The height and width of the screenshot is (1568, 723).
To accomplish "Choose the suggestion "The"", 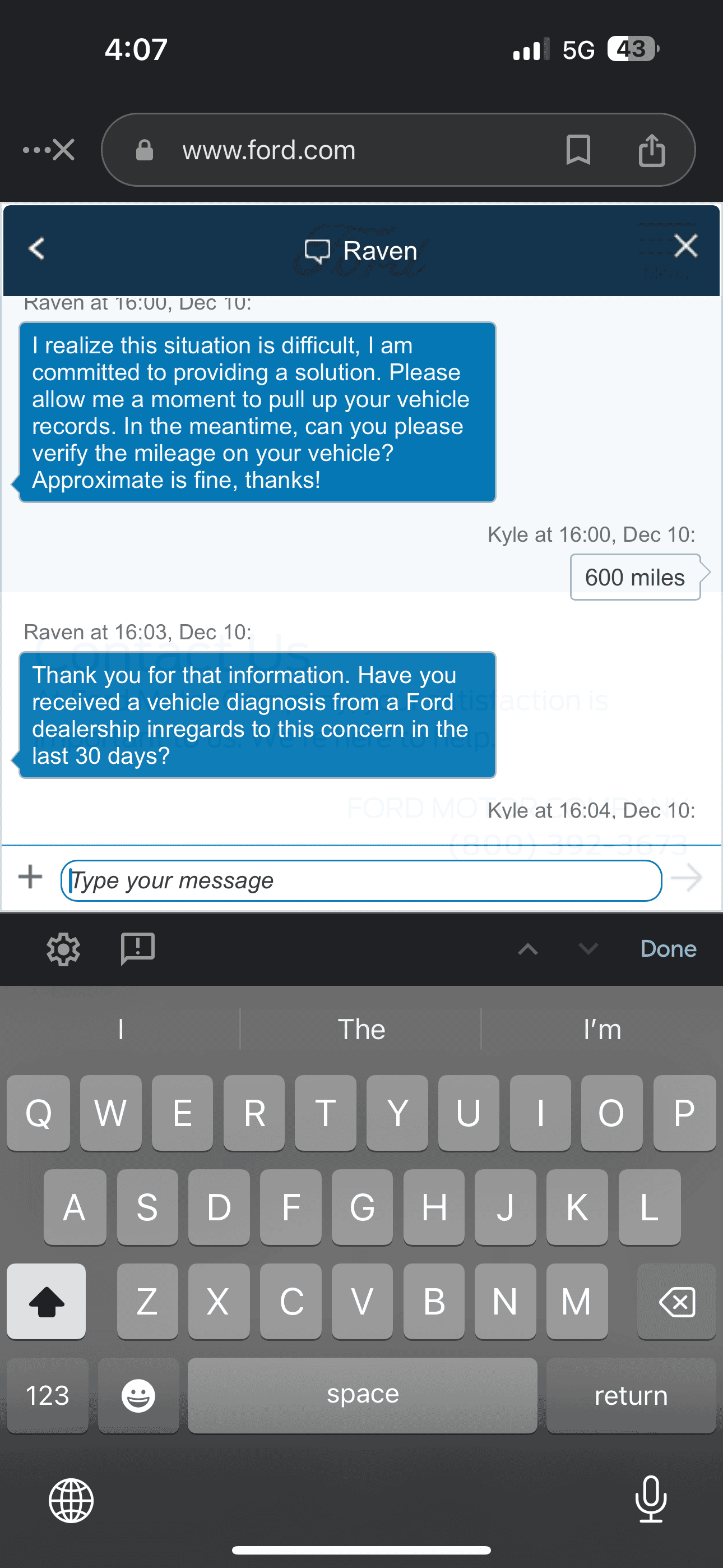I will (x=361, y=1029).
